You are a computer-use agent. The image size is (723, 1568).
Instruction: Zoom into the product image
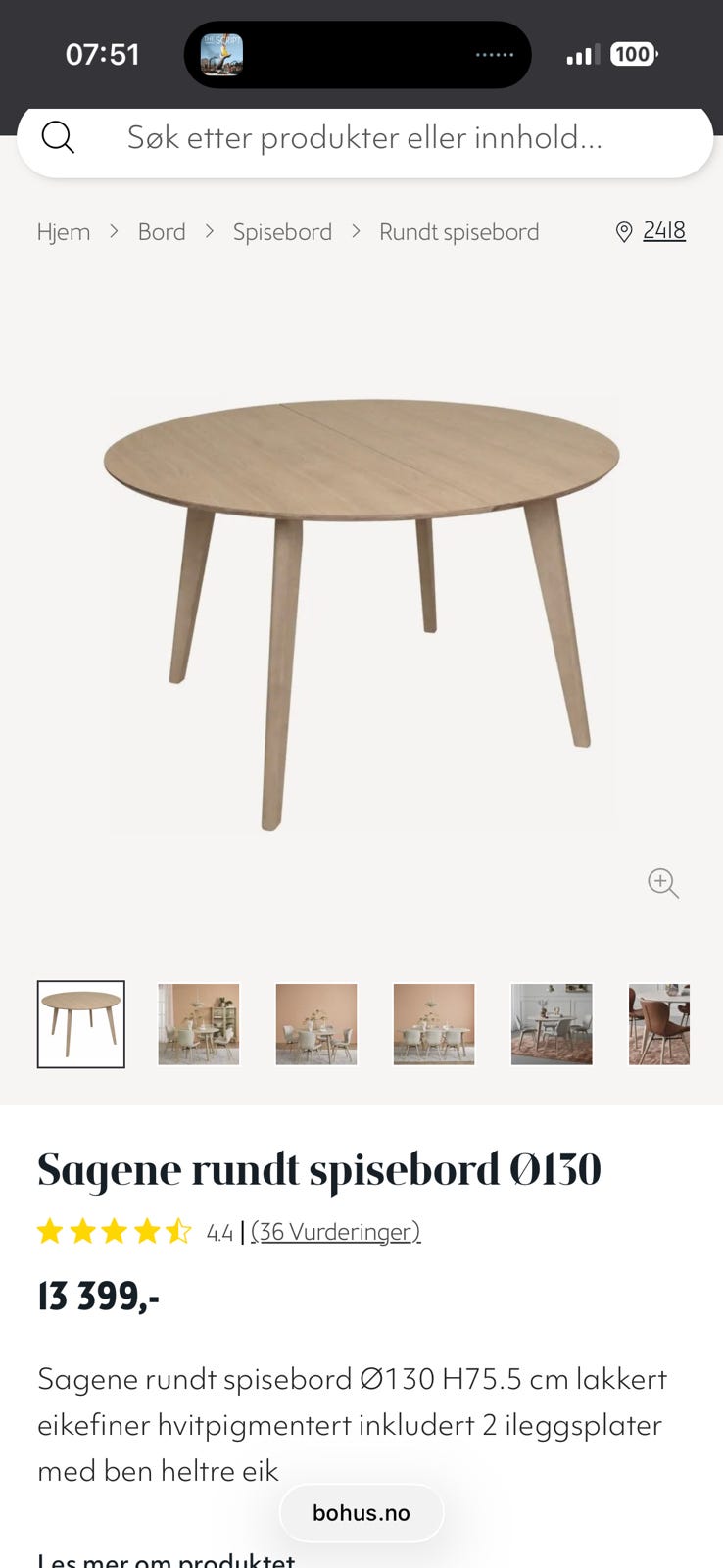(663, 882)
